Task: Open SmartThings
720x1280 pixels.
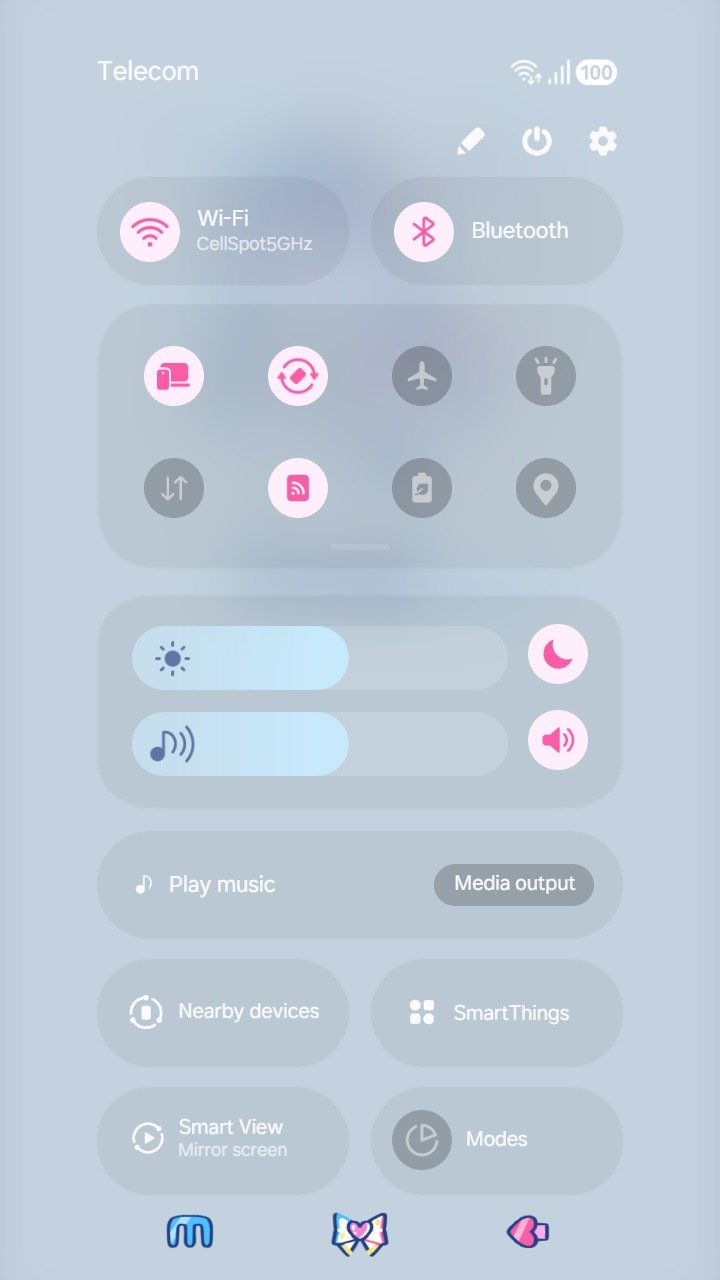Action: point(497,1012)
